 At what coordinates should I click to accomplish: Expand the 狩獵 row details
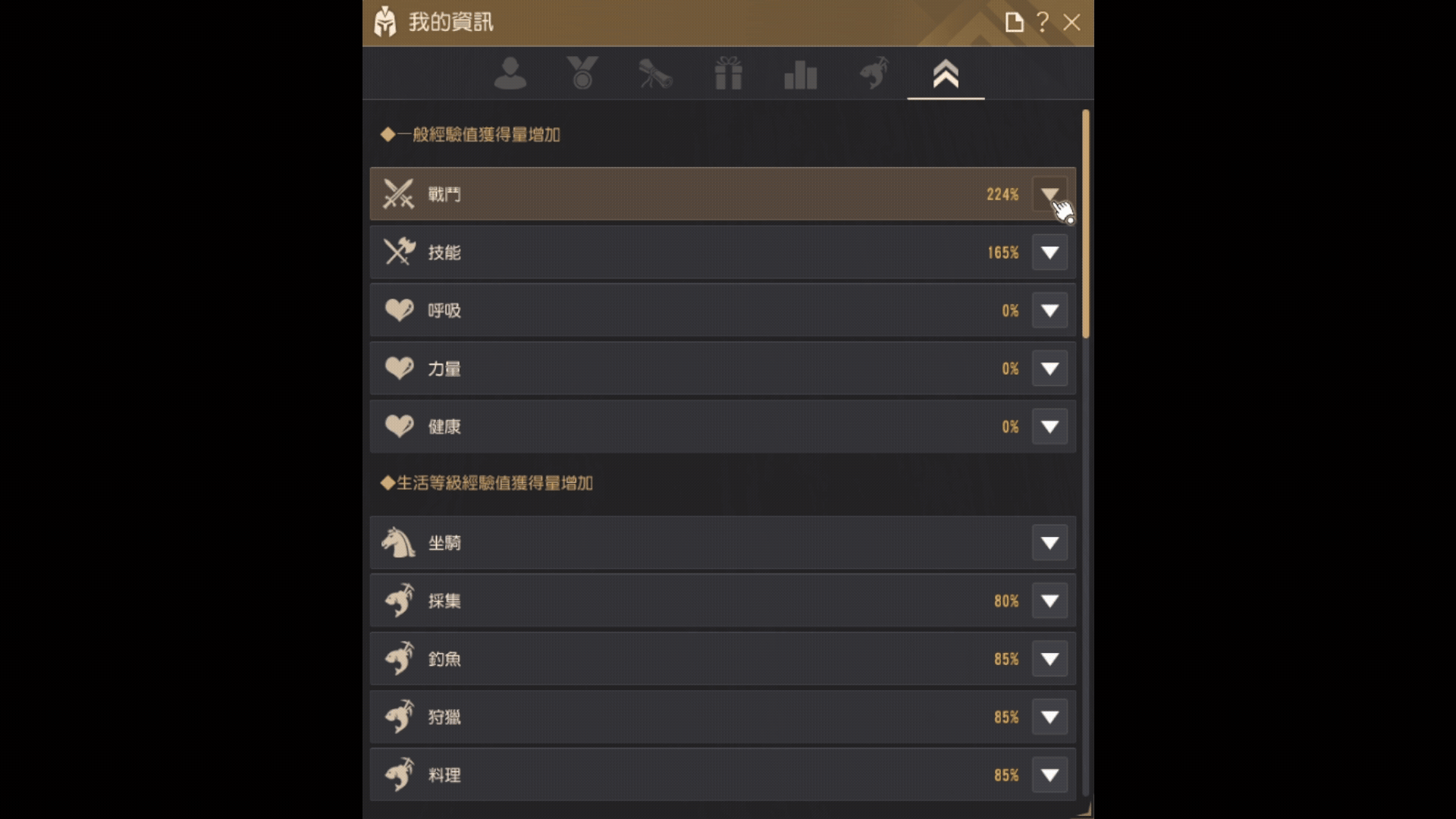1050,717
